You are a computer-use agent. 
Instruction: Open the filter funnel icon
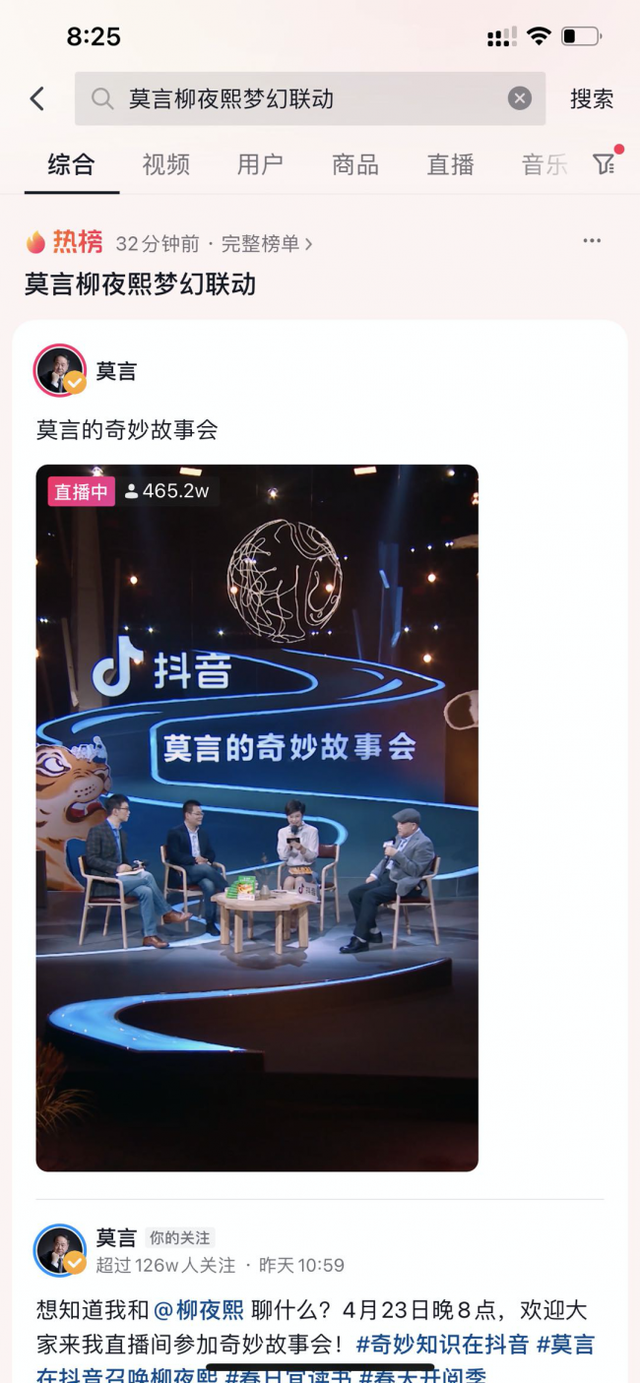pyautogui.click(x=604, y=164)
